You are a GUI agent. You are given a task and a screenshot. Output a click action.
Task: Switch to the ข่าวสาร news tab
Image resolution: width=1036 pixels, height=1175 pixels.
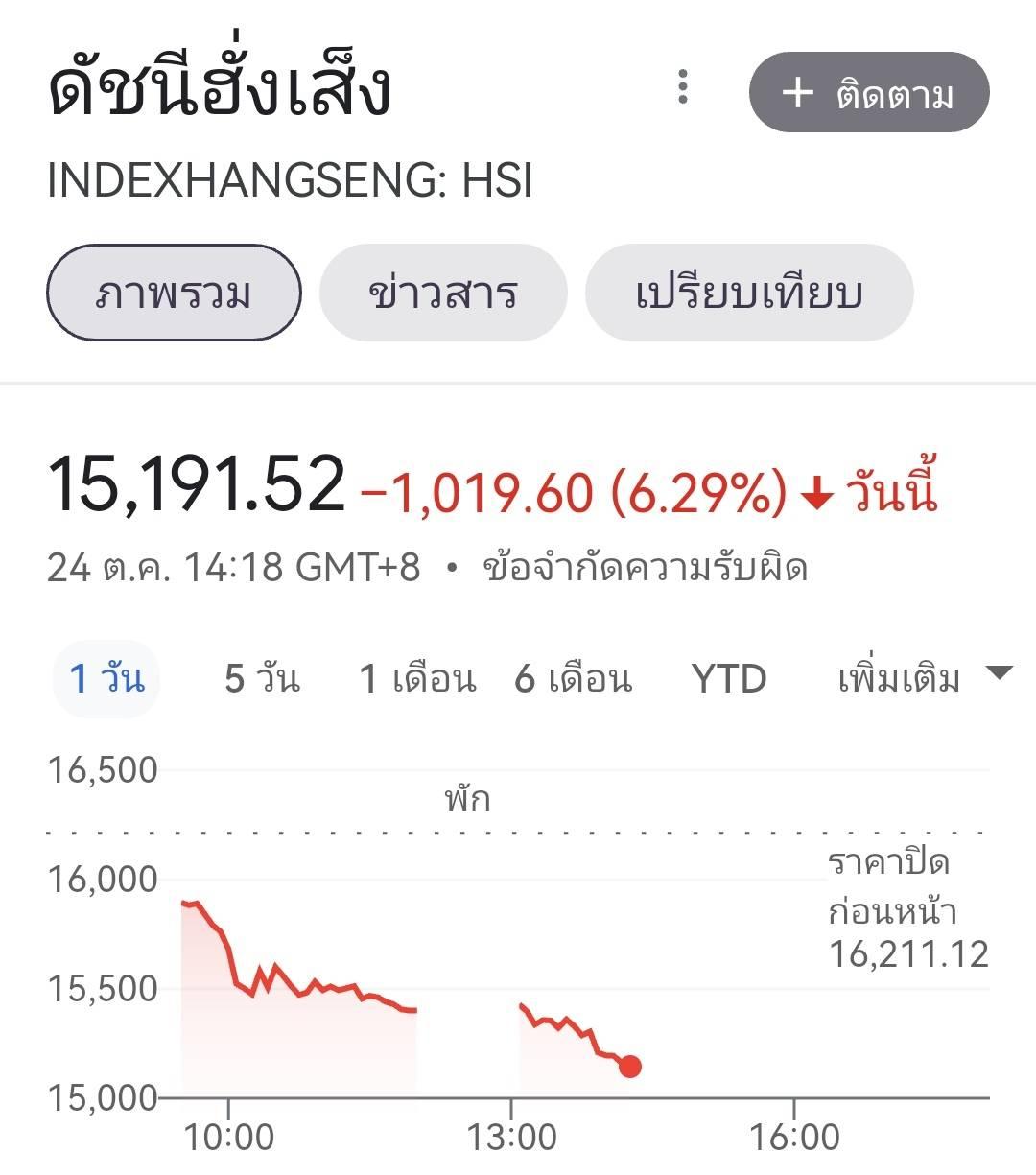[x=443, y=293]
